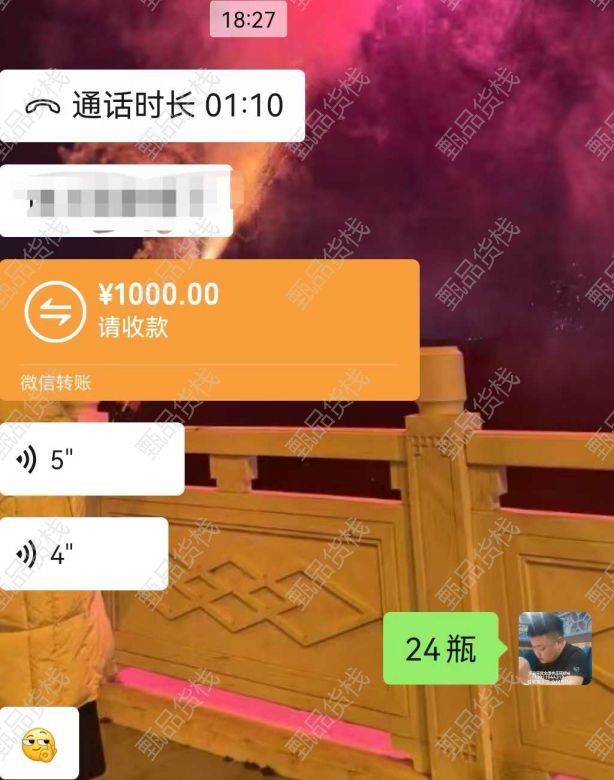
Task: Play the 5" voice message
Action: pos(91,459)
